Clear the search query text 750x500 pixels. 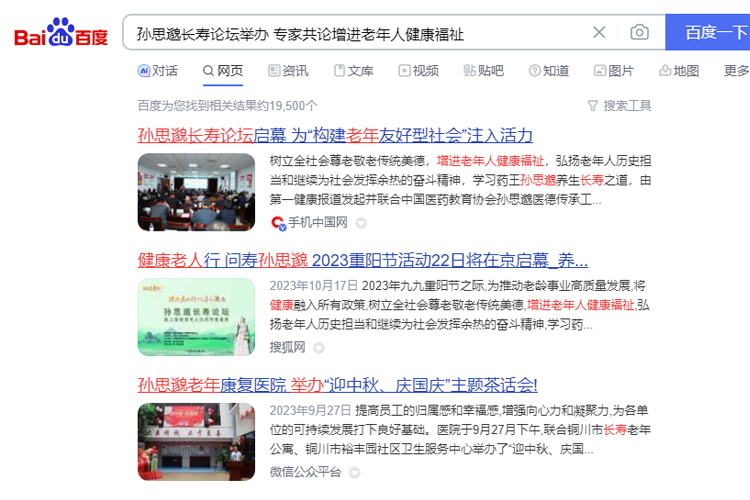tap(599, 33)
